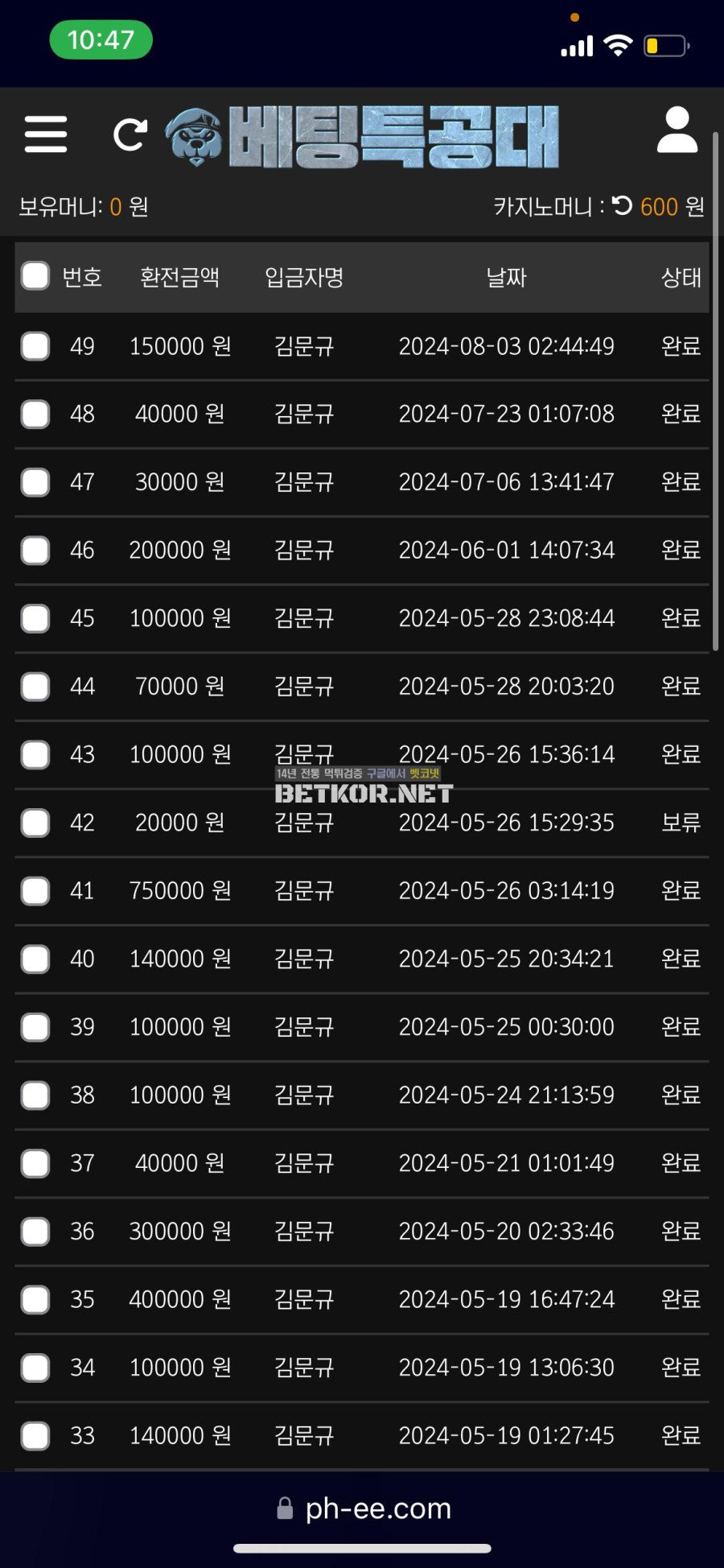Open the user profile icon
Viewport: 724px width, 1568px height.
tap(677, 130)
